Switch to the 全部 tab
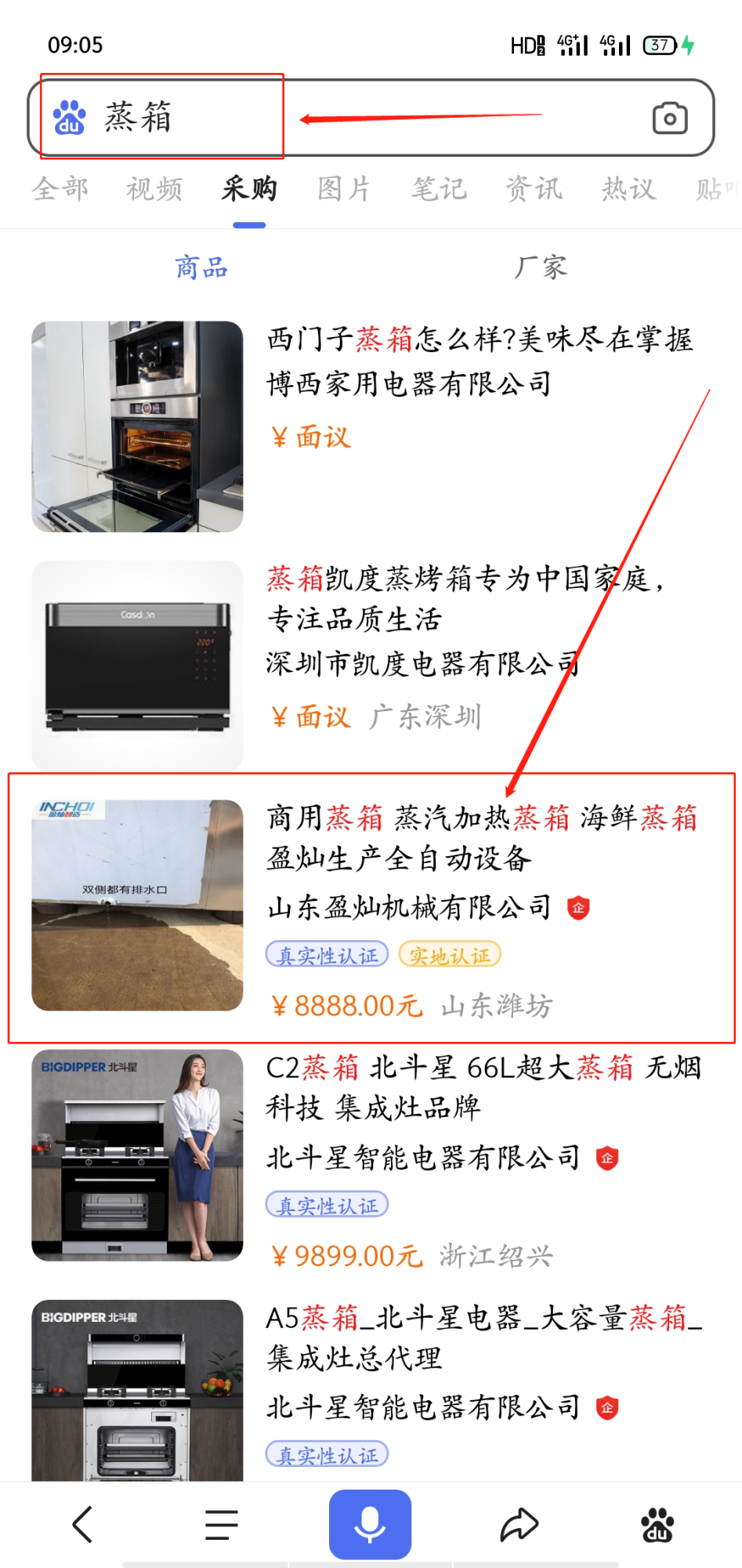The width and height of the screenshot is (742, 1568). tap(60, 189)
